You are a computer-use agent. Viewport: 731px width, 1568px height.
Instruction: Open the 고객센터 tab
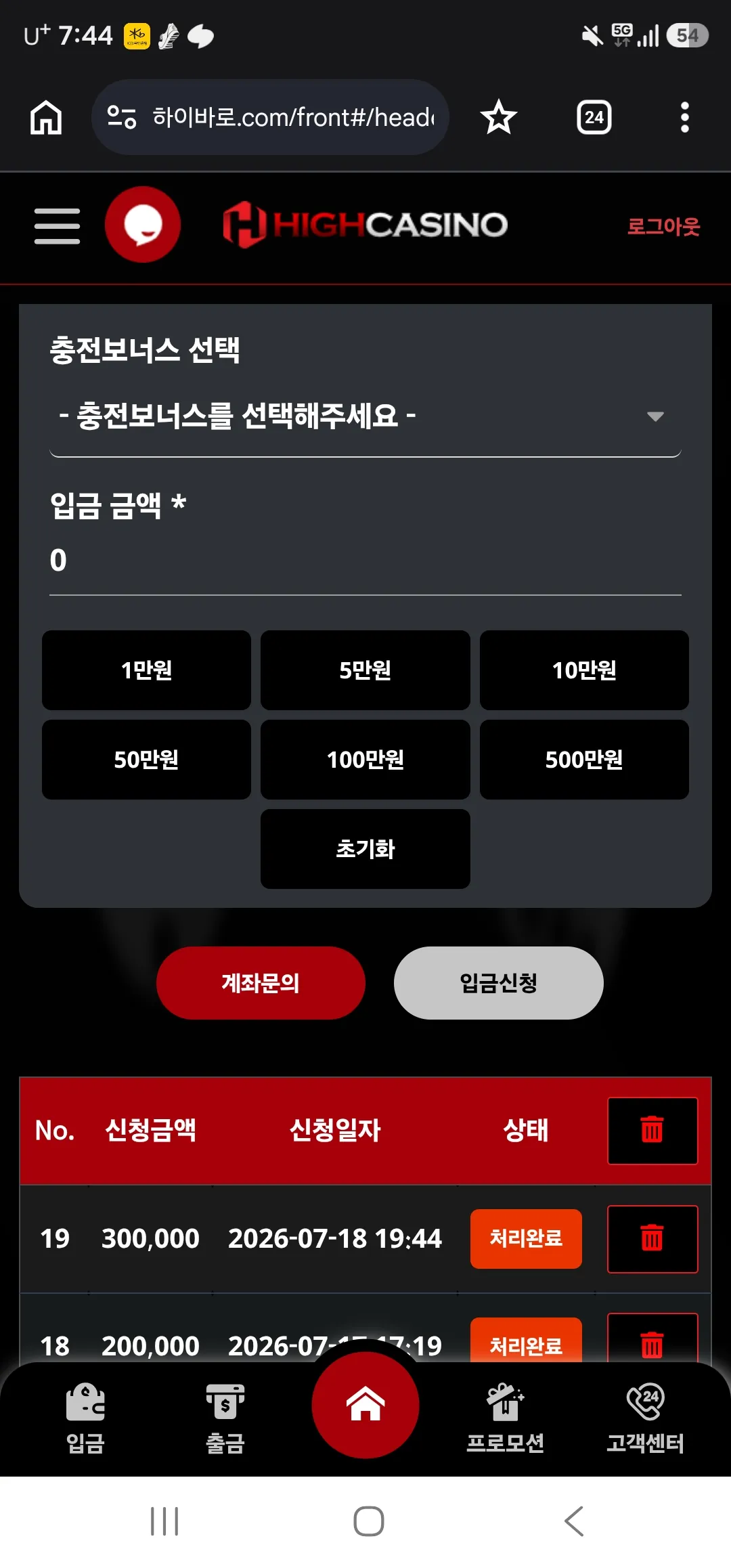tap(645, 1419)
